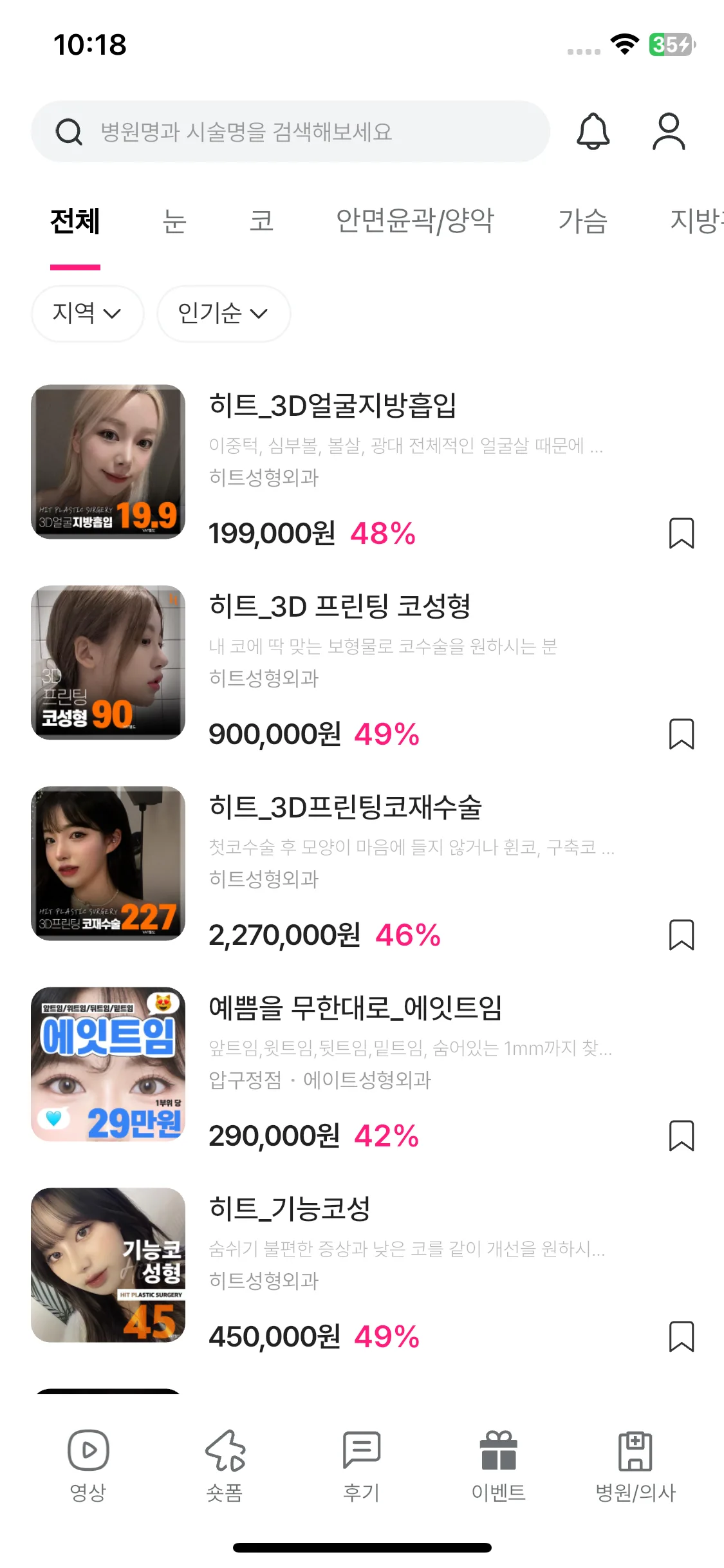Switch to the 눈 category tab
The width and height of the screenshot is (724, 1568).
tap(174, 221)
